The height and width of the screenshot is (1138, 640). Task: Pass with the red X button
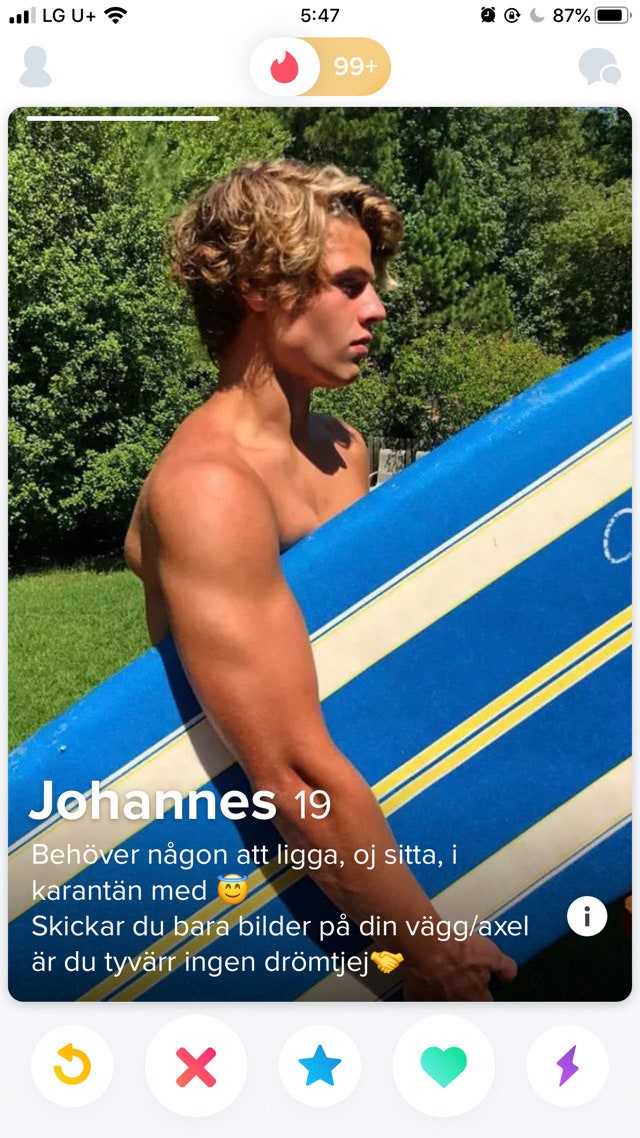196,1066
